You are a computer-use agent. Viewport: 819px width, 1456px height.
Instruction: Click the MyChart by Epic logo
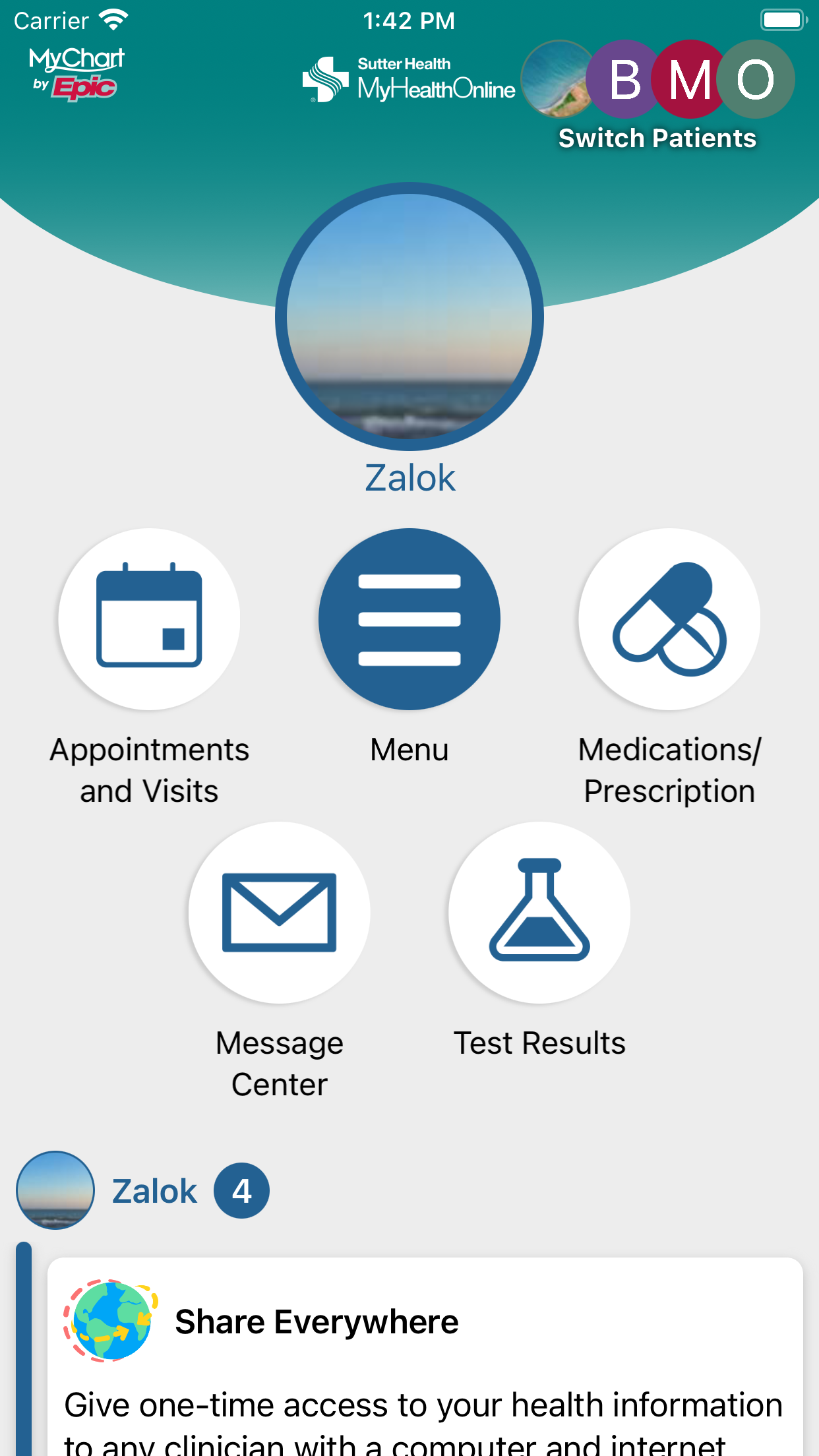(x=76, y=71)
